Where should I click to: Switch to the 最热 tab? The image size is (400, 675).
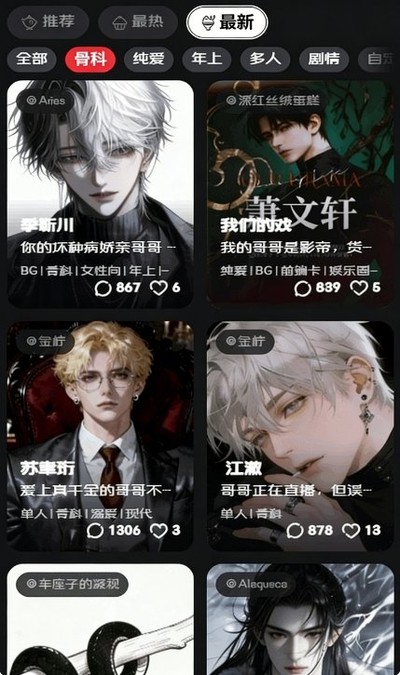138,22
